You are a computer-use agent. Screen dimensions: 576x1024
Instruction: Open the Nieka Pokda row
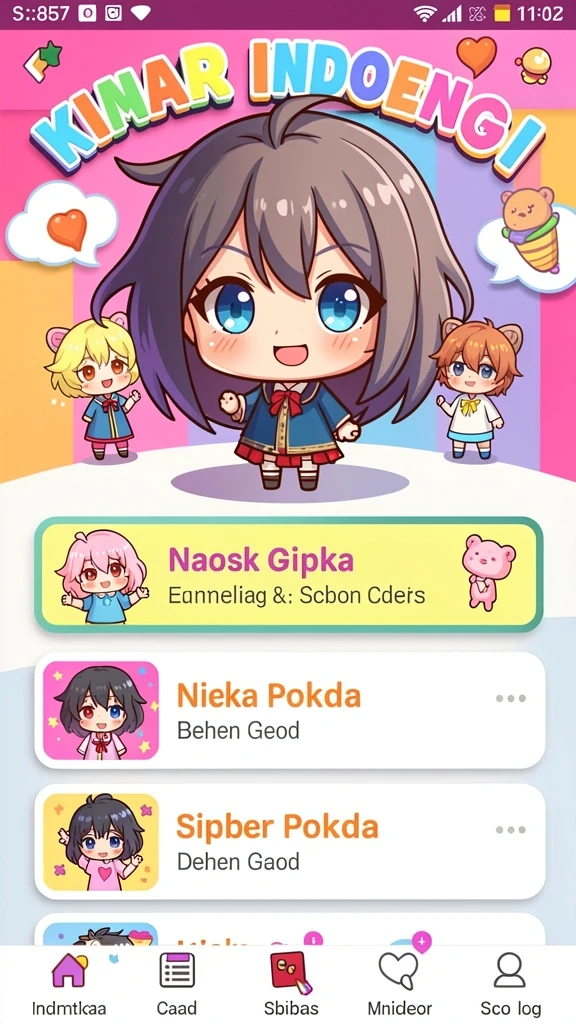(289, 711)
